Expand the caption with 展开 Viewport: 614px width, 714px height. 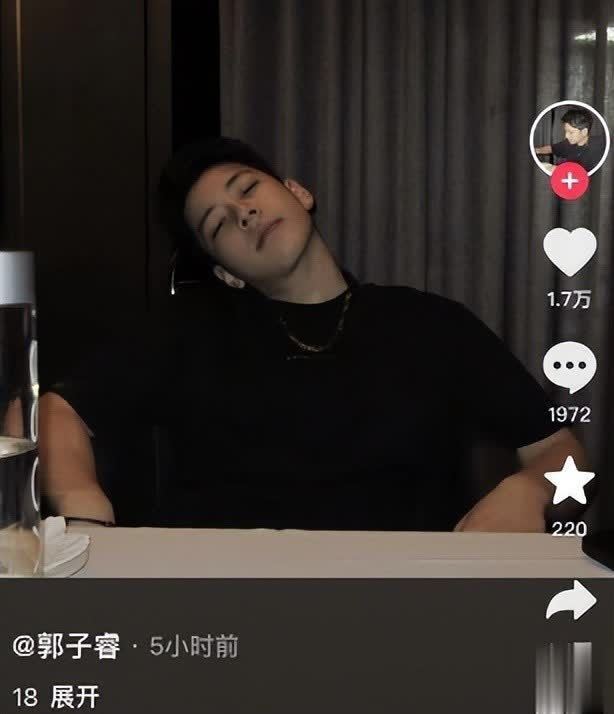tap(75, 697)
